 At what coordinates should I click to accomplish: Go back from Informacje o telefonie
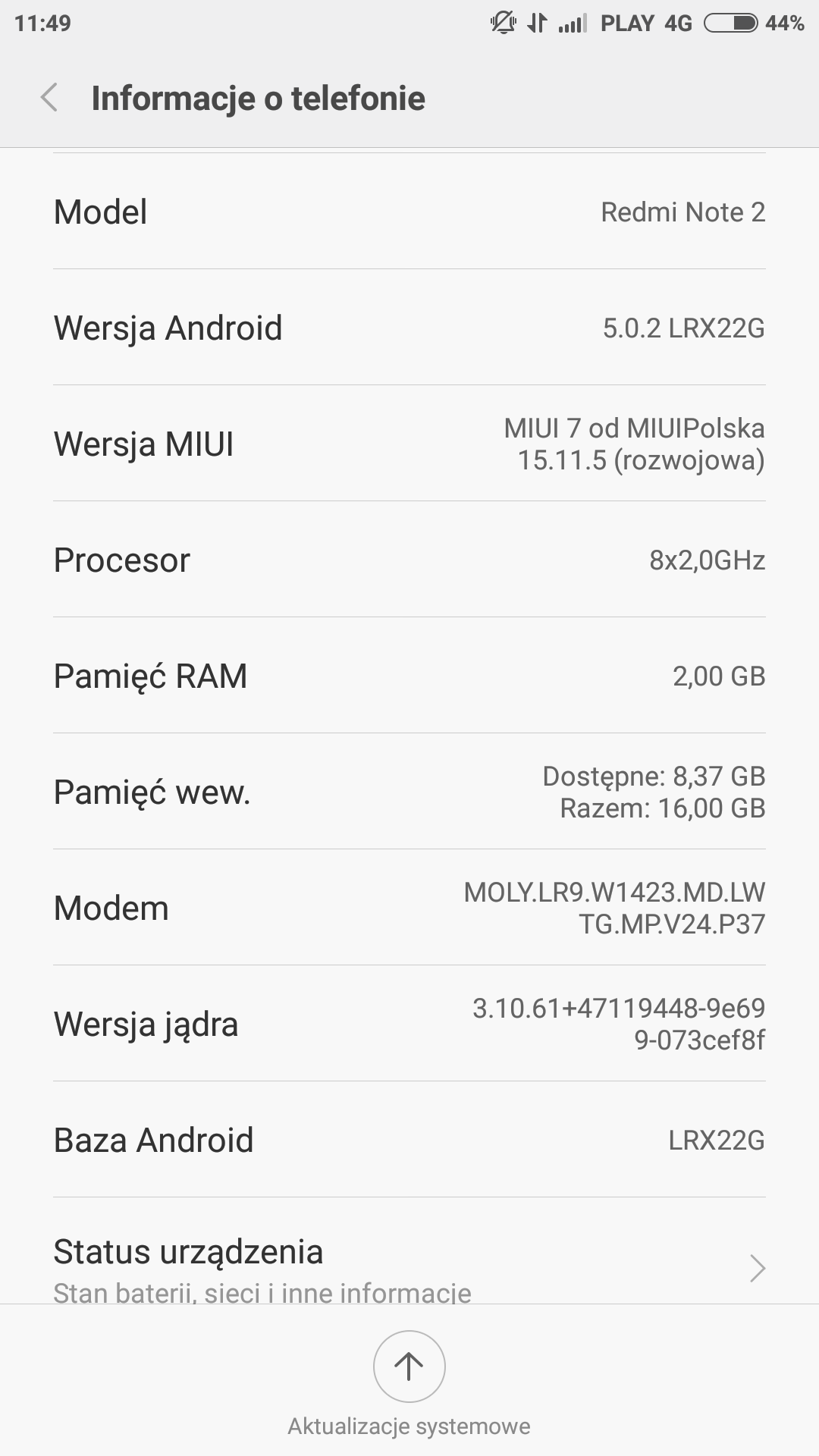point(49,98)
